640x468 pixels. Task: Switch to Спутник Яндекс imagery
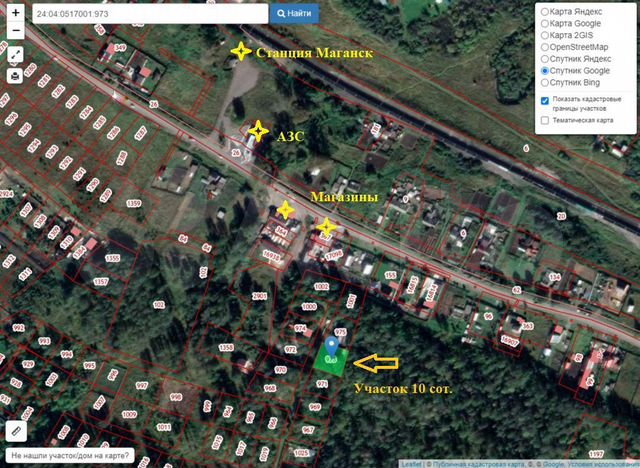[544, 59]
